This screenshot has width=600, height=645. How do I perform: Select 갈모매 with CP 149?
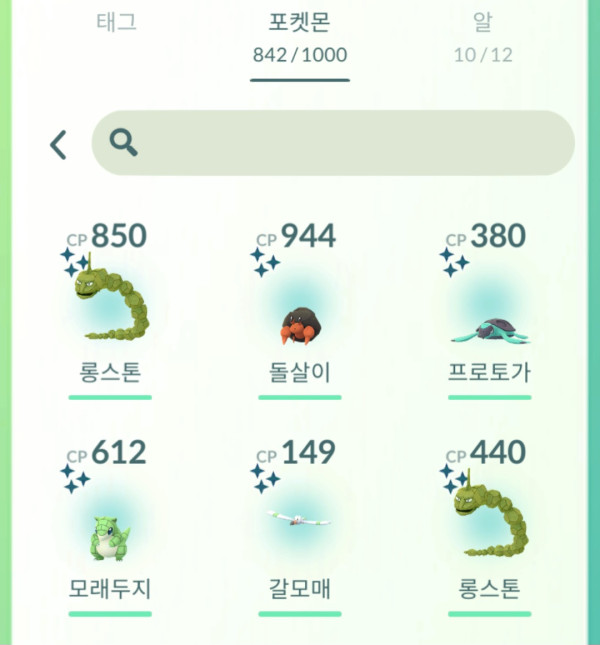(x=299, y=520)
